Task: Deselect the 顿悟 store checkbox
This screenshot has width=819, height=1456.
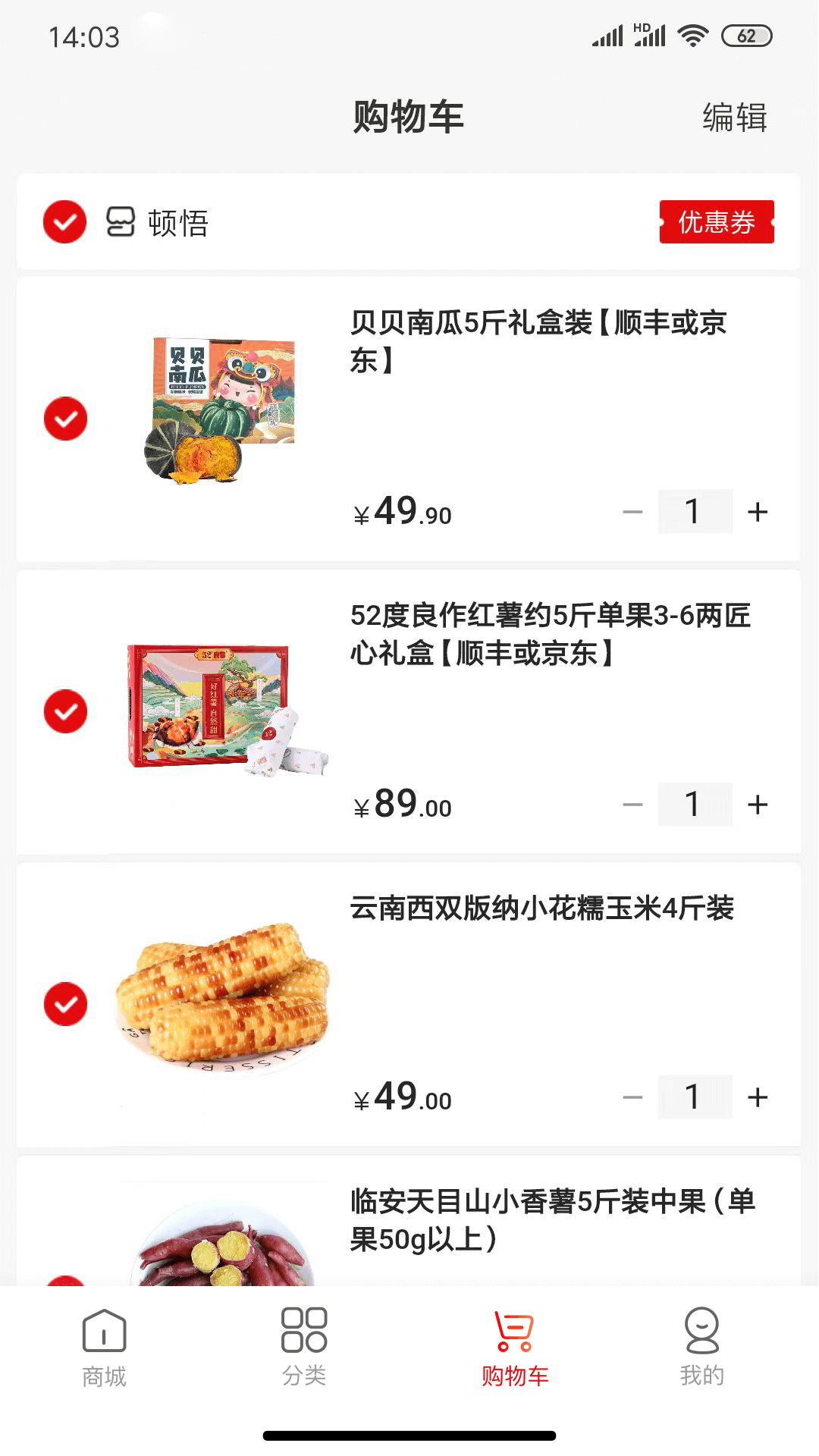Action: pyautogui.click(x=64, y=222)
